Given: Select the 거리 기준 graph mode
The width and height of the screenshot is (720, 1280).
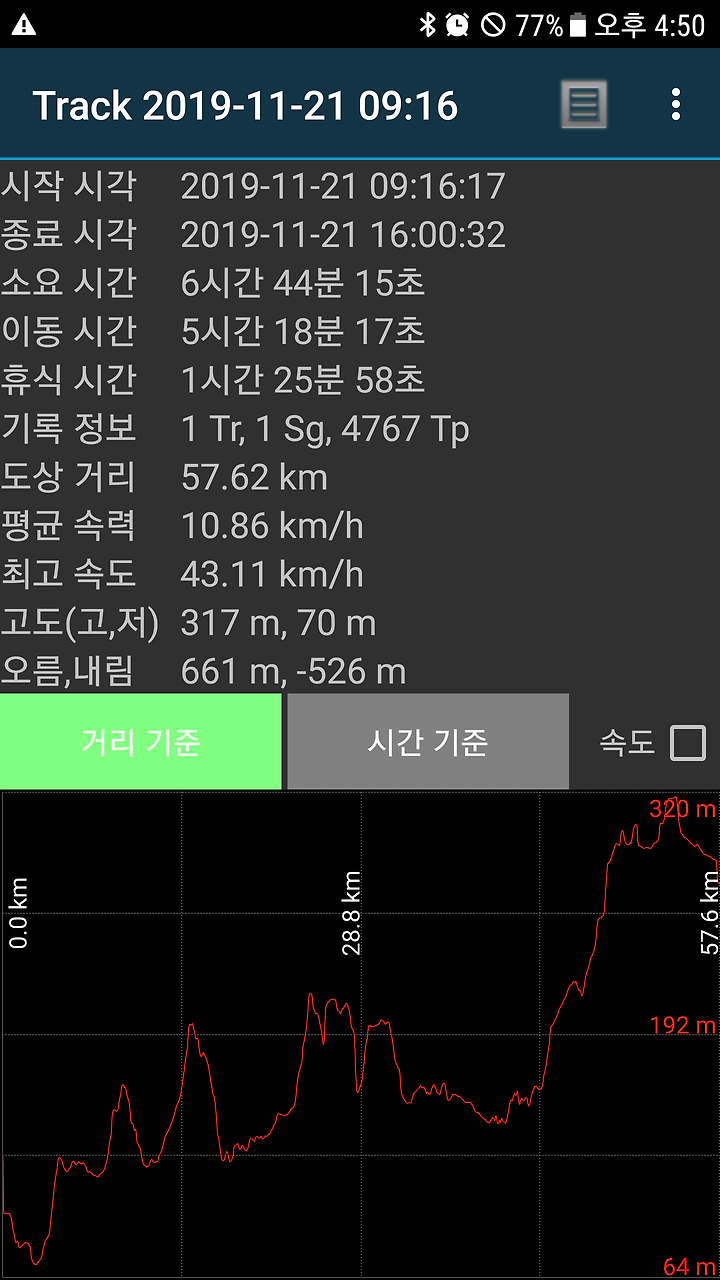Looking at the screenshot, I should click(x=140, y=742).
